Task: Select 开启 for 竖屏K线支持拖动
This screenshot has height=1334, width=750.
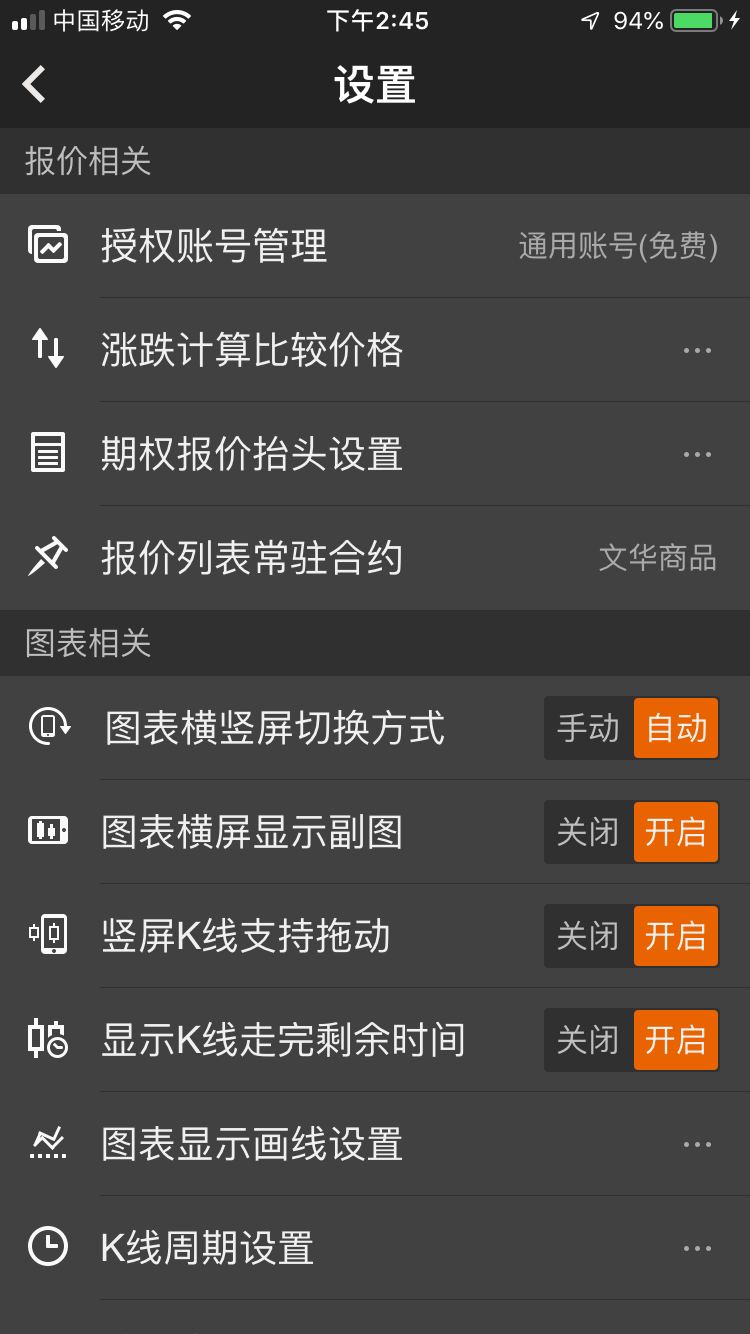Action: tap(676, 936)
